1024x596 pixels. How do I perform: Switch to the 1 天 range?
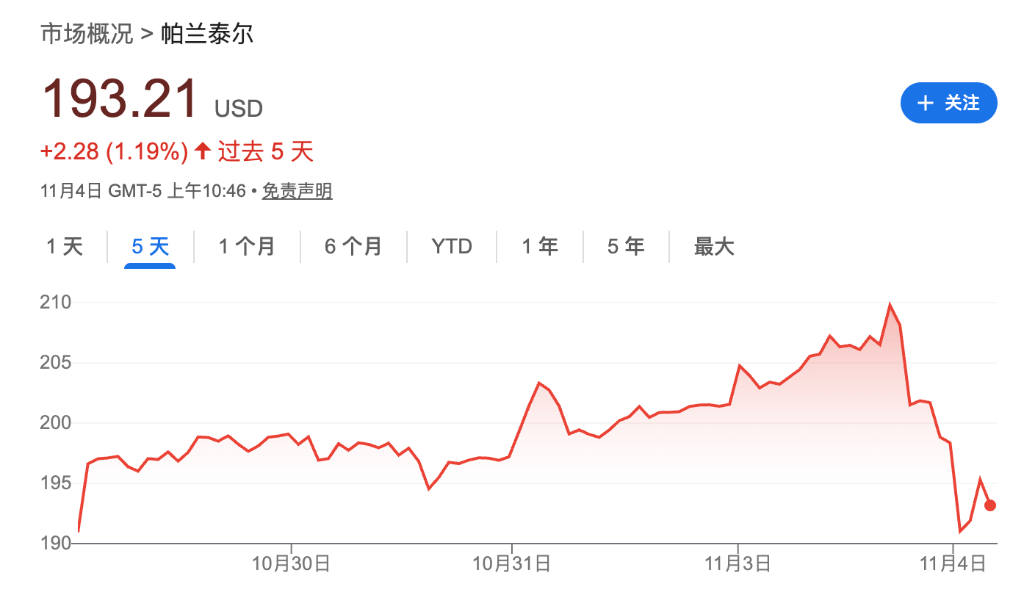click(65, 246)
